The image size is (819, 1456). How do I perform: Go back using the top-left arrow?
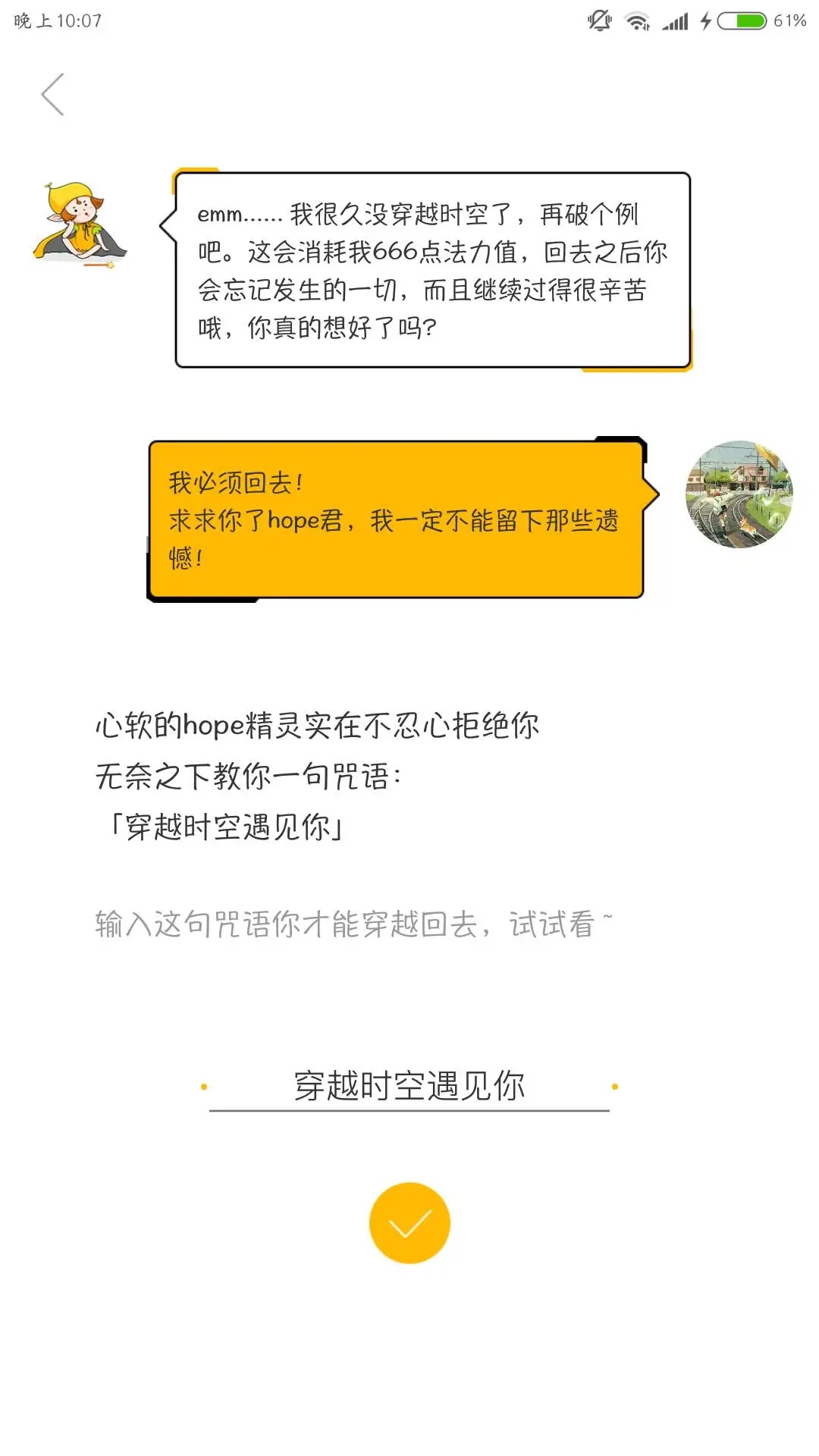coord(52,95)
